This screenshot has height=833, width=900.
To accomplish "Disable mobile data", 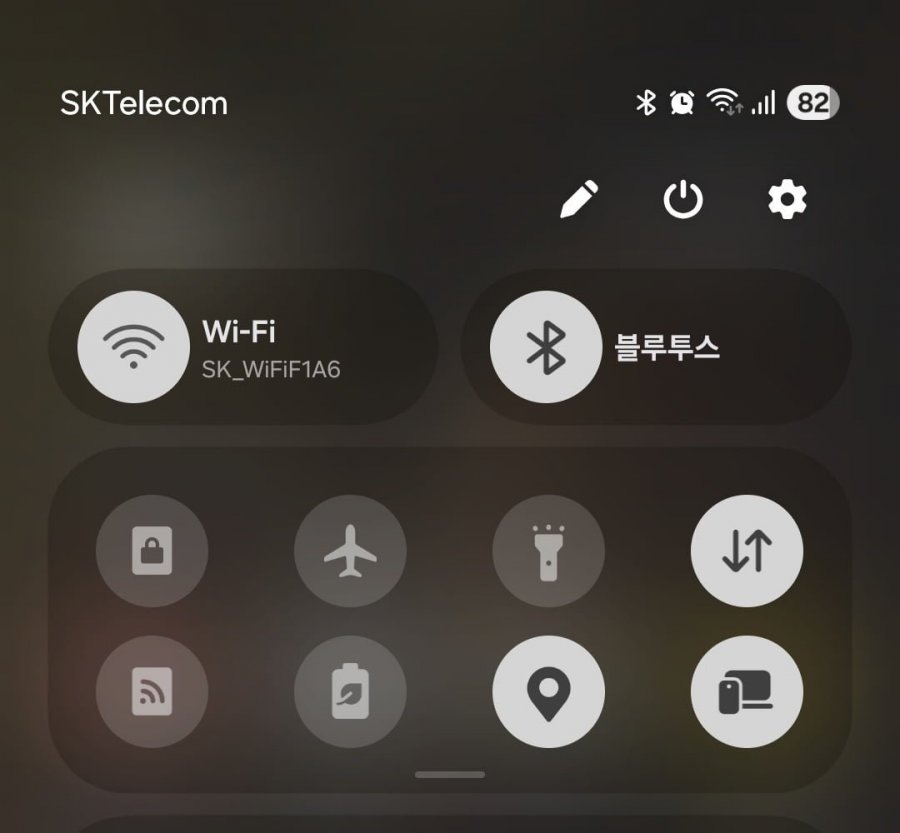I will coord(747,551).
